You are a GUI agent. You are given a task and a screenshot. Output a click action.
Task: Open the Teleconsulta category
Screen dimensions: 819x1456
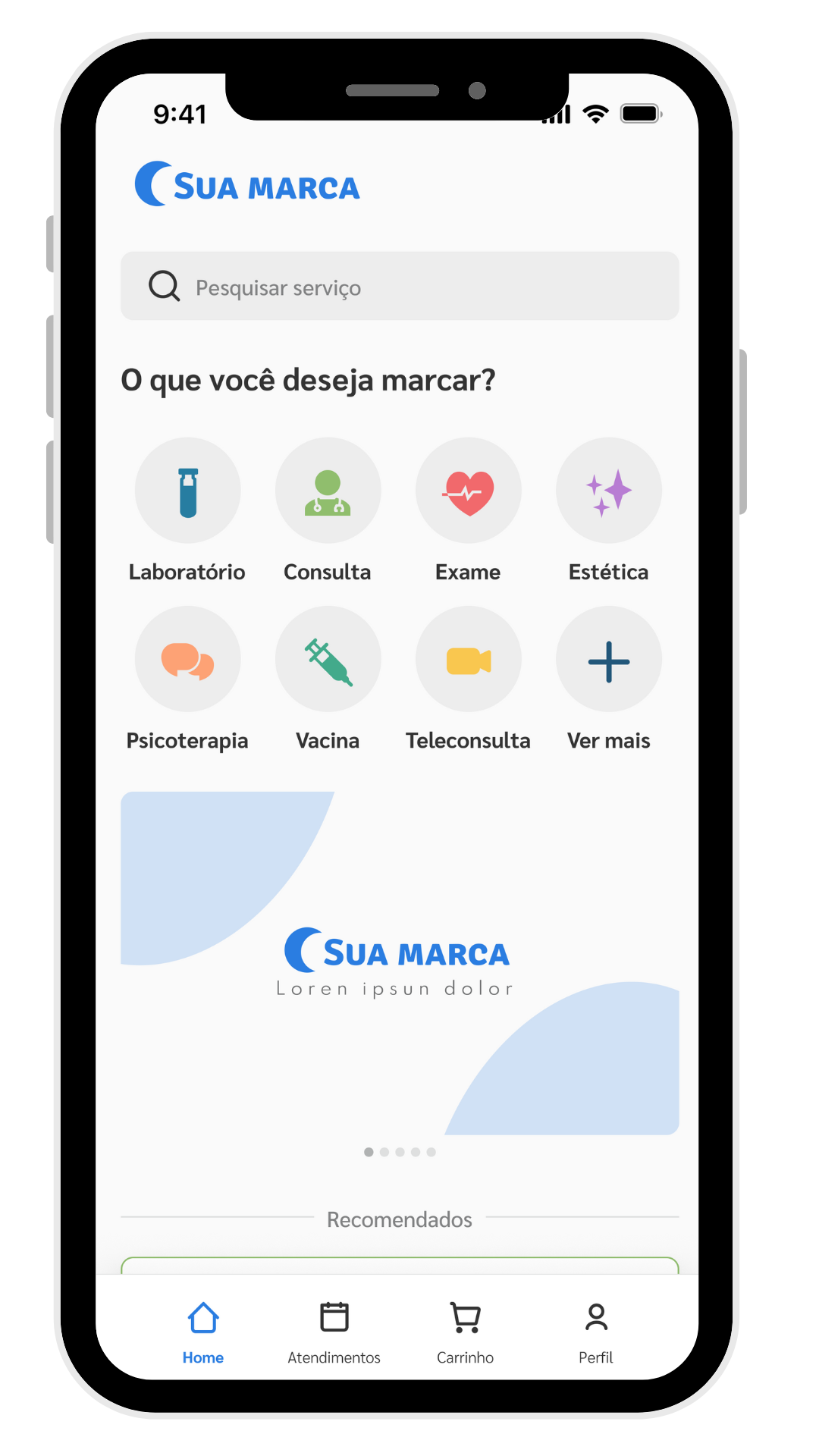pos(468,659)
